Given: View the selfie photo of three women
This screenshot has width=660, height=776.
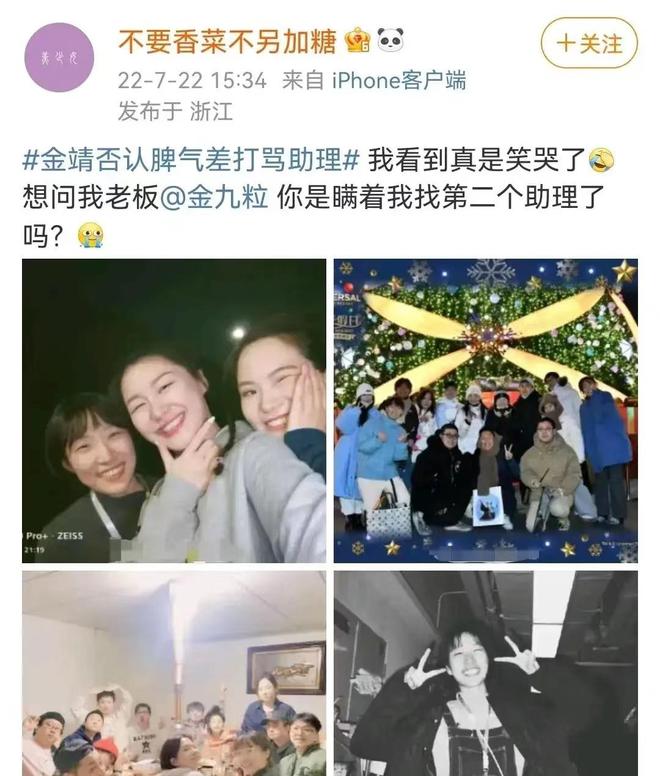Looking at the screenshot, I should [x=174, y=410].
